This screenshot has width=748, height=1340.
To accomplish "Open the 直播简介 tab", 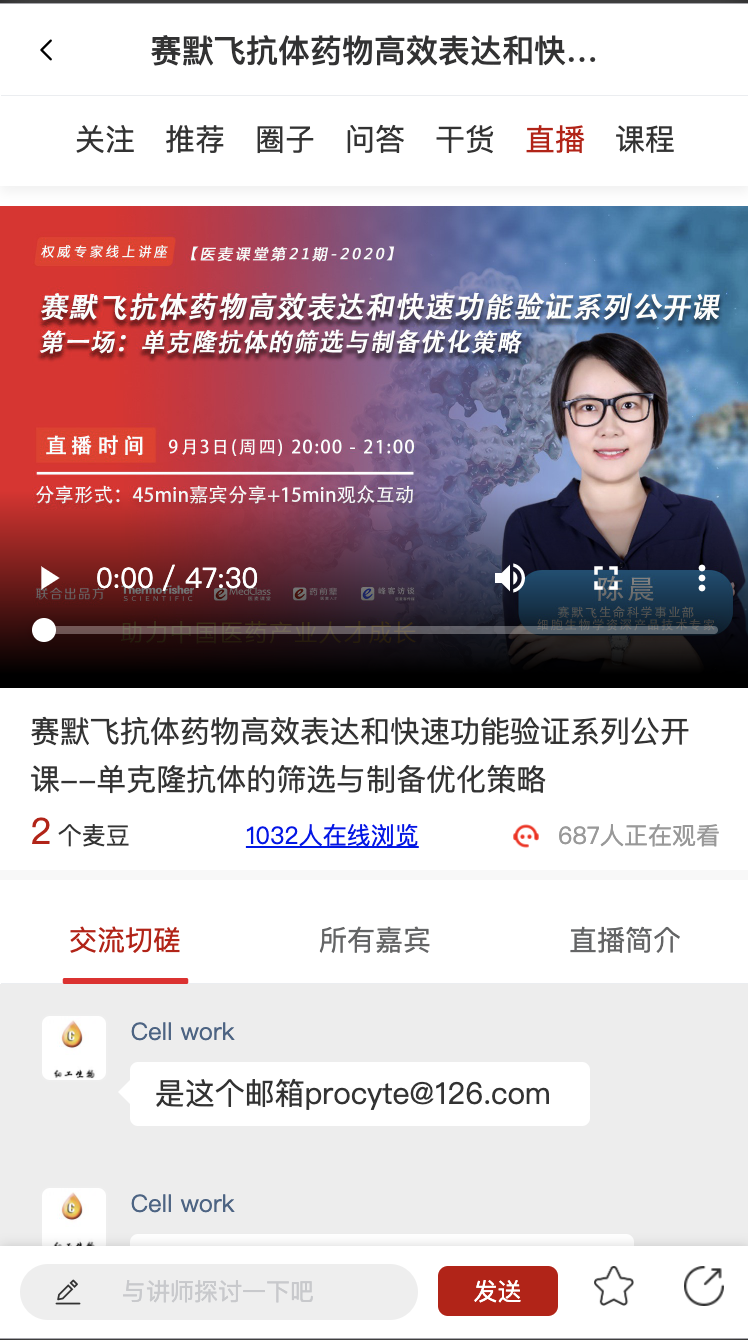I will (x=625, y=940).
